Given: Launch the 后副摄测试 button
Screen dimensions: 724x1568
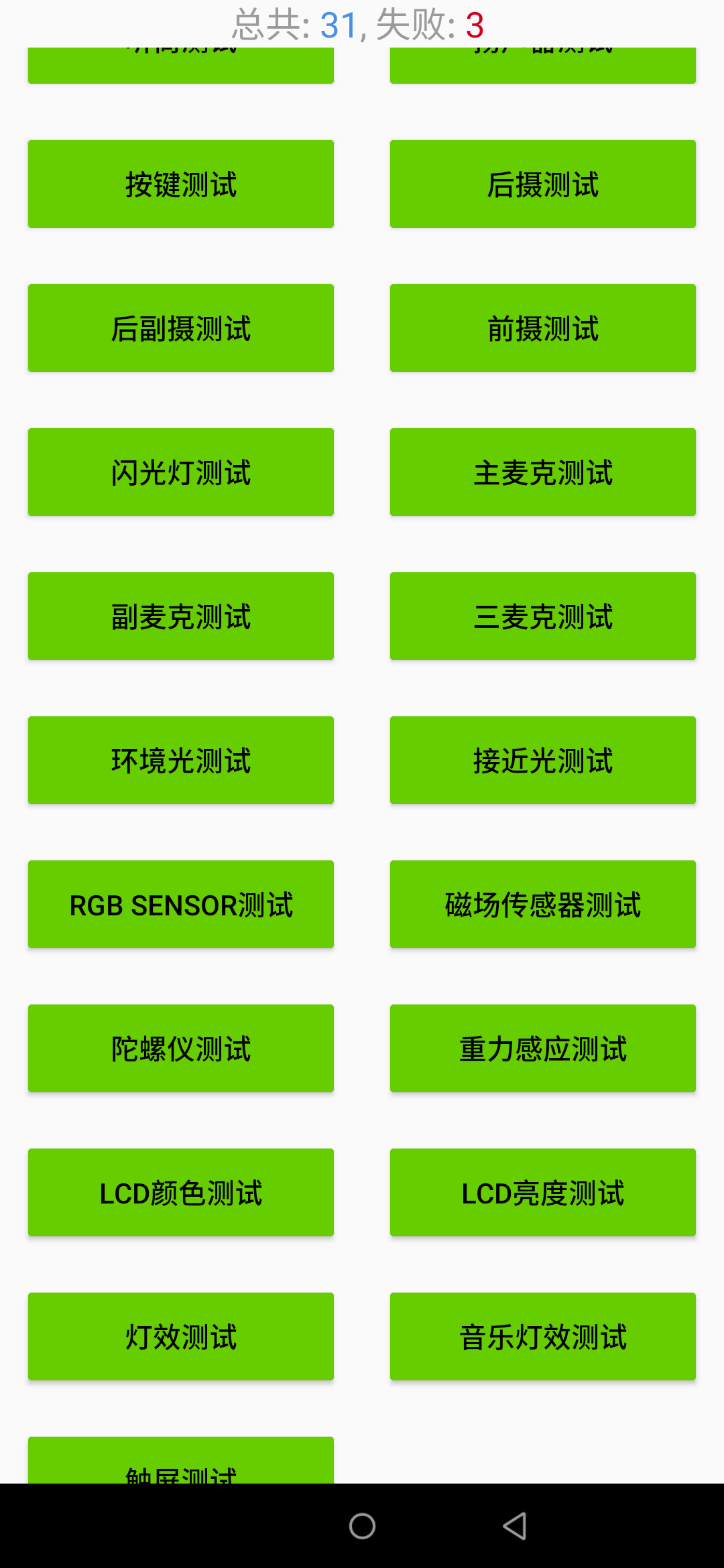Looking at the screenshot, I should (x=181, y=328).
